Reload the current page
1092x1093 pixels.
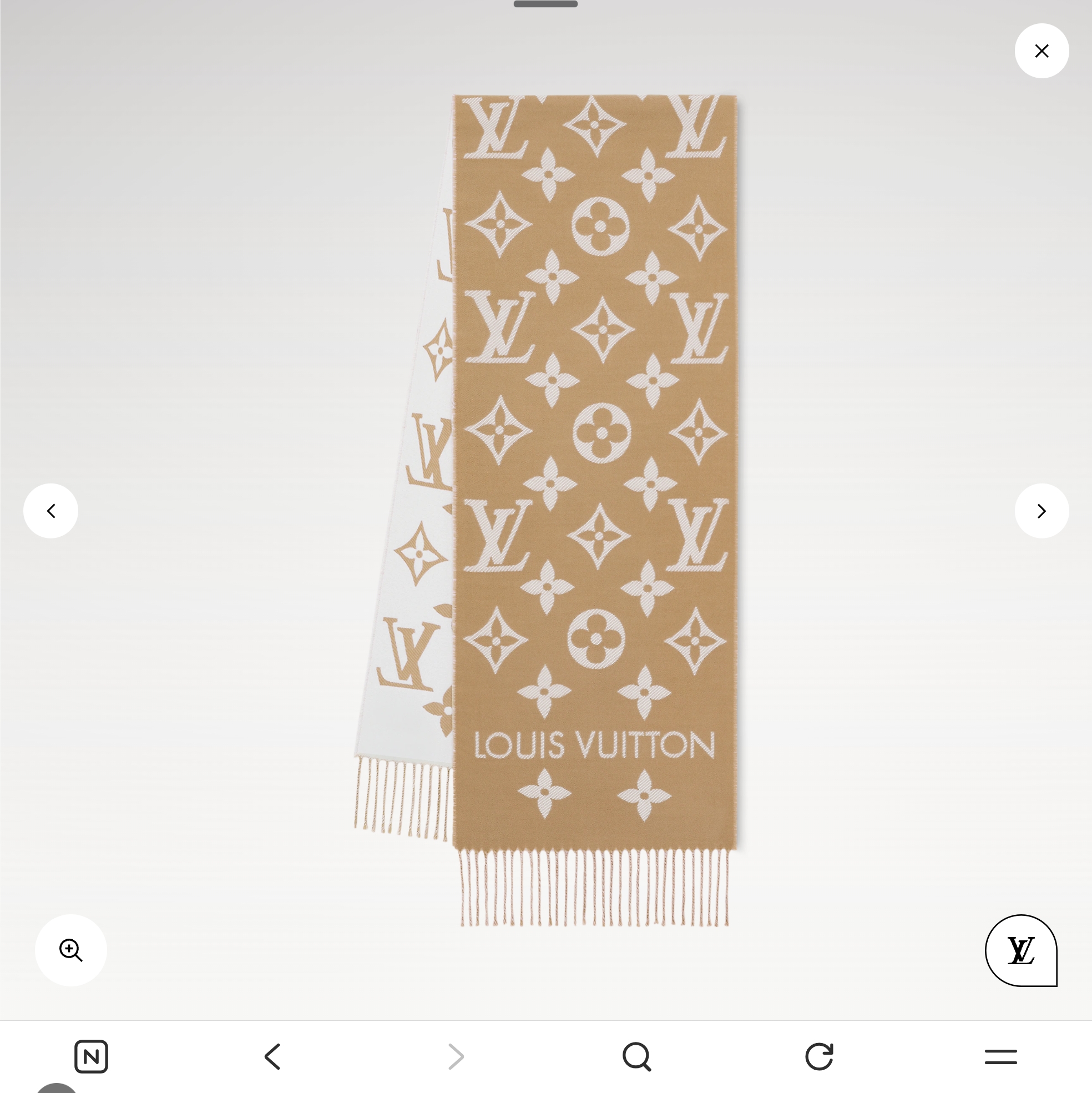coord(819,1056)
